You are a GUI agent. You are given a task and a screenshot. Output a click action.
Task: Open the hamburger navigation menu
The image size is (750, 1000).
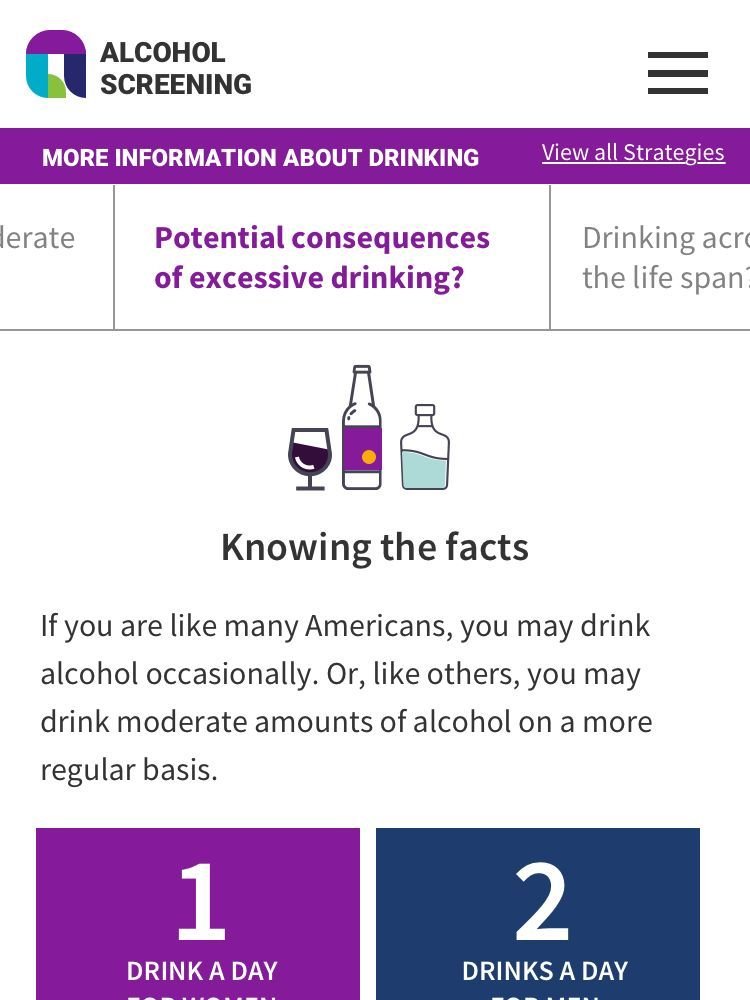tap(677, 73)
